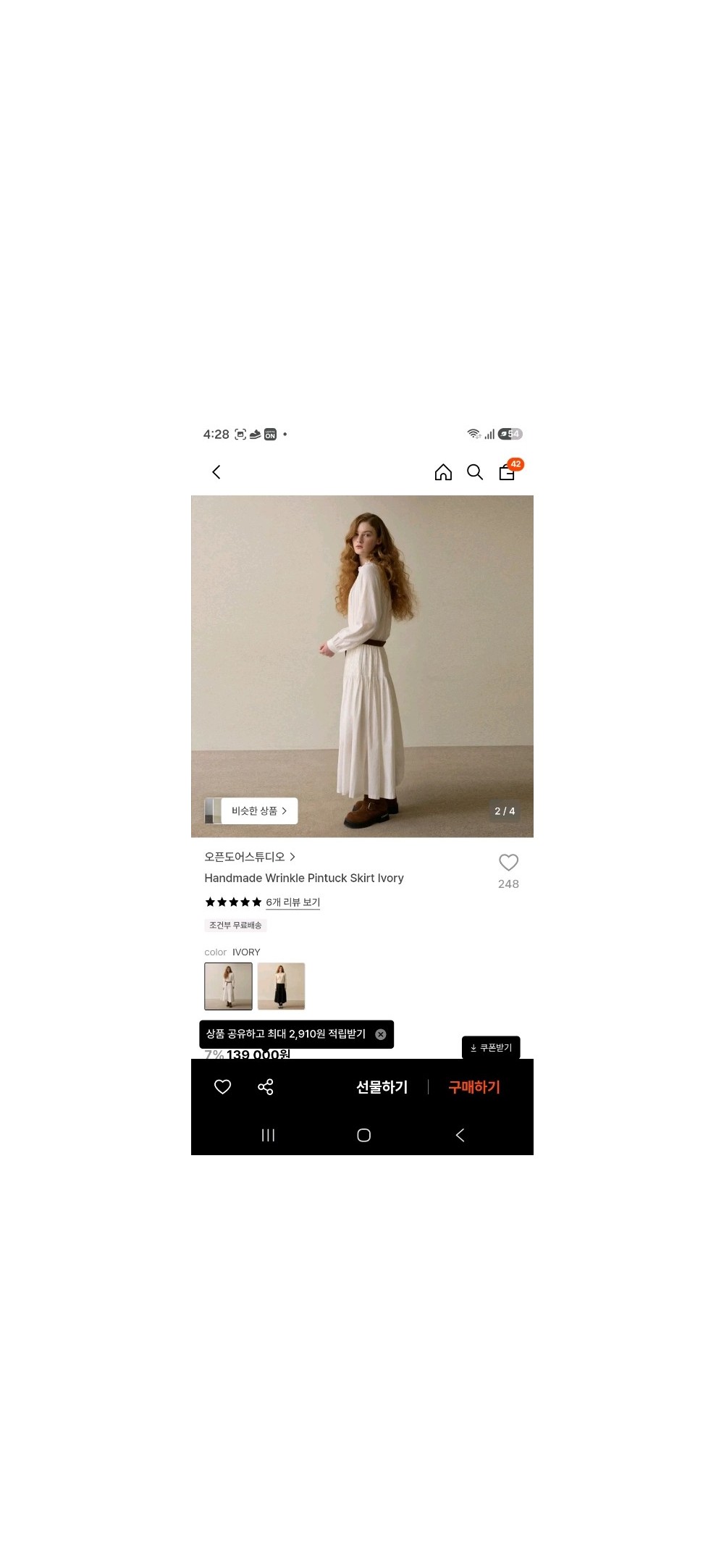Tap 구매하기 to buy the skirt
The height and width of the screenshot is (1568, 724).
[x=474, y=1087]
